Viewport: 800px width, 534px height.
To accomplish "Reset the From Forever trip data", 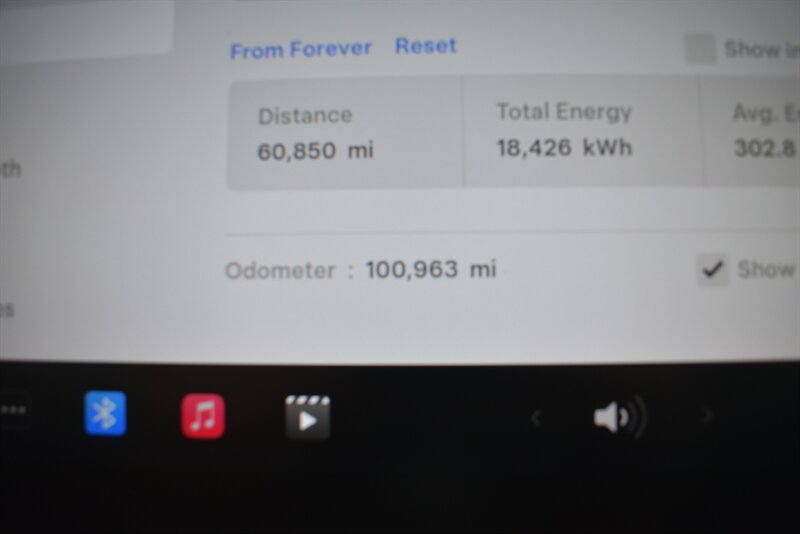I will pyautogui.click(x=425, y=46).
